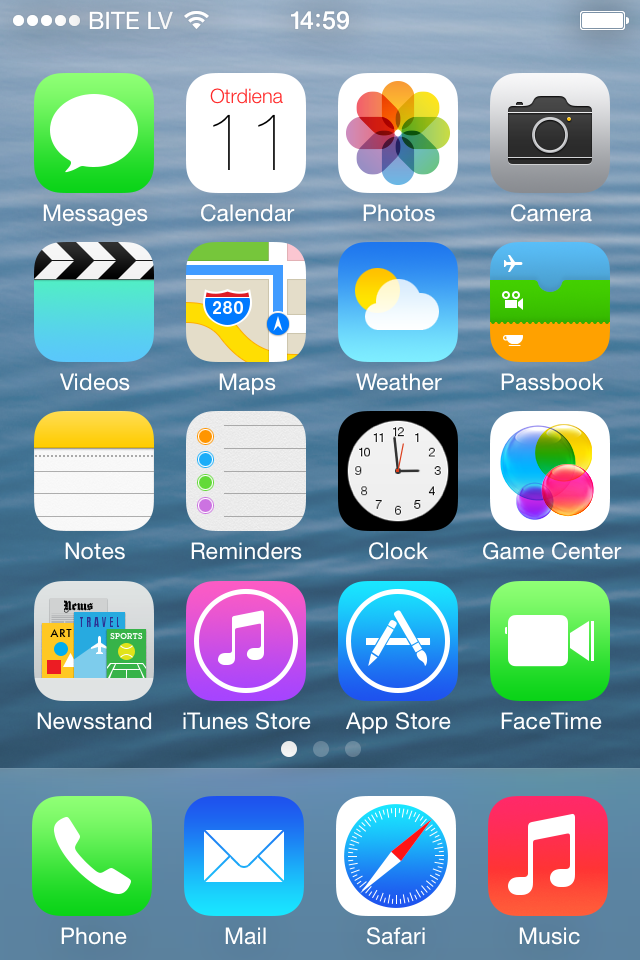The height and width of the screenshot is (960, 640).
Task: Launch Safari browser
Action: click(x=396, y=856)
